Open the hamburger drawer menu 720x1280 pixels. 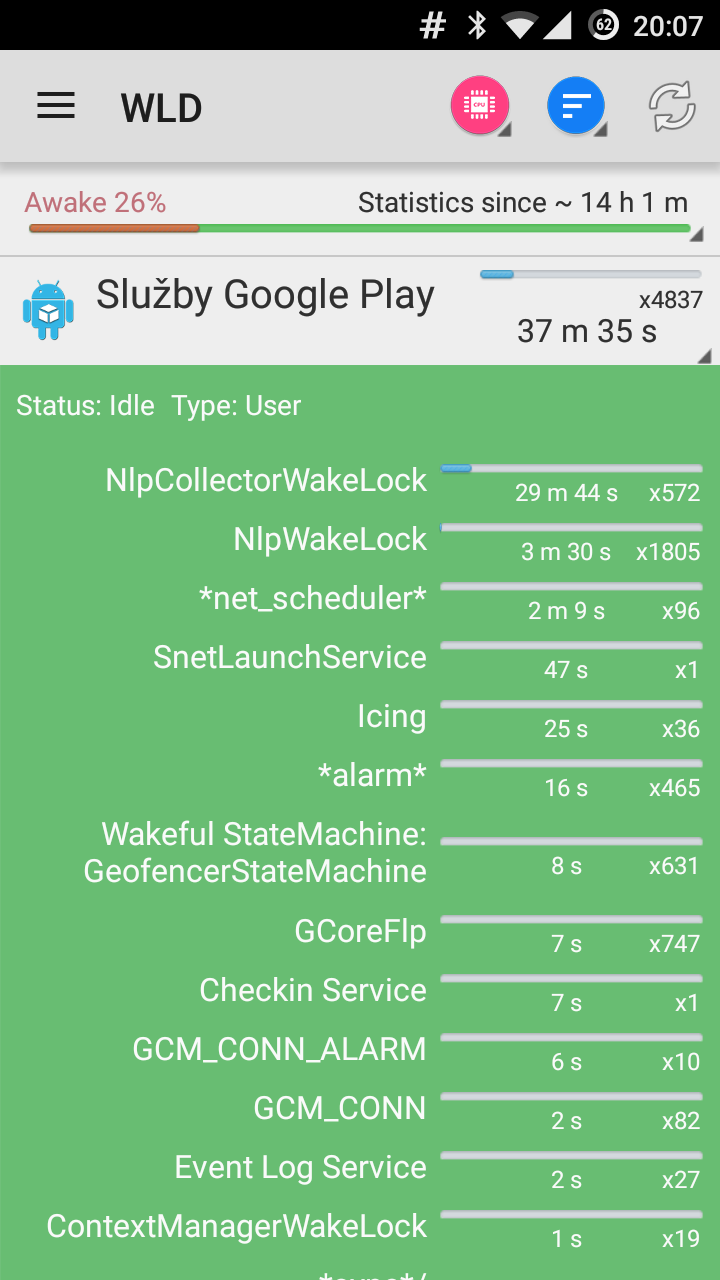[x=56, y=106]
